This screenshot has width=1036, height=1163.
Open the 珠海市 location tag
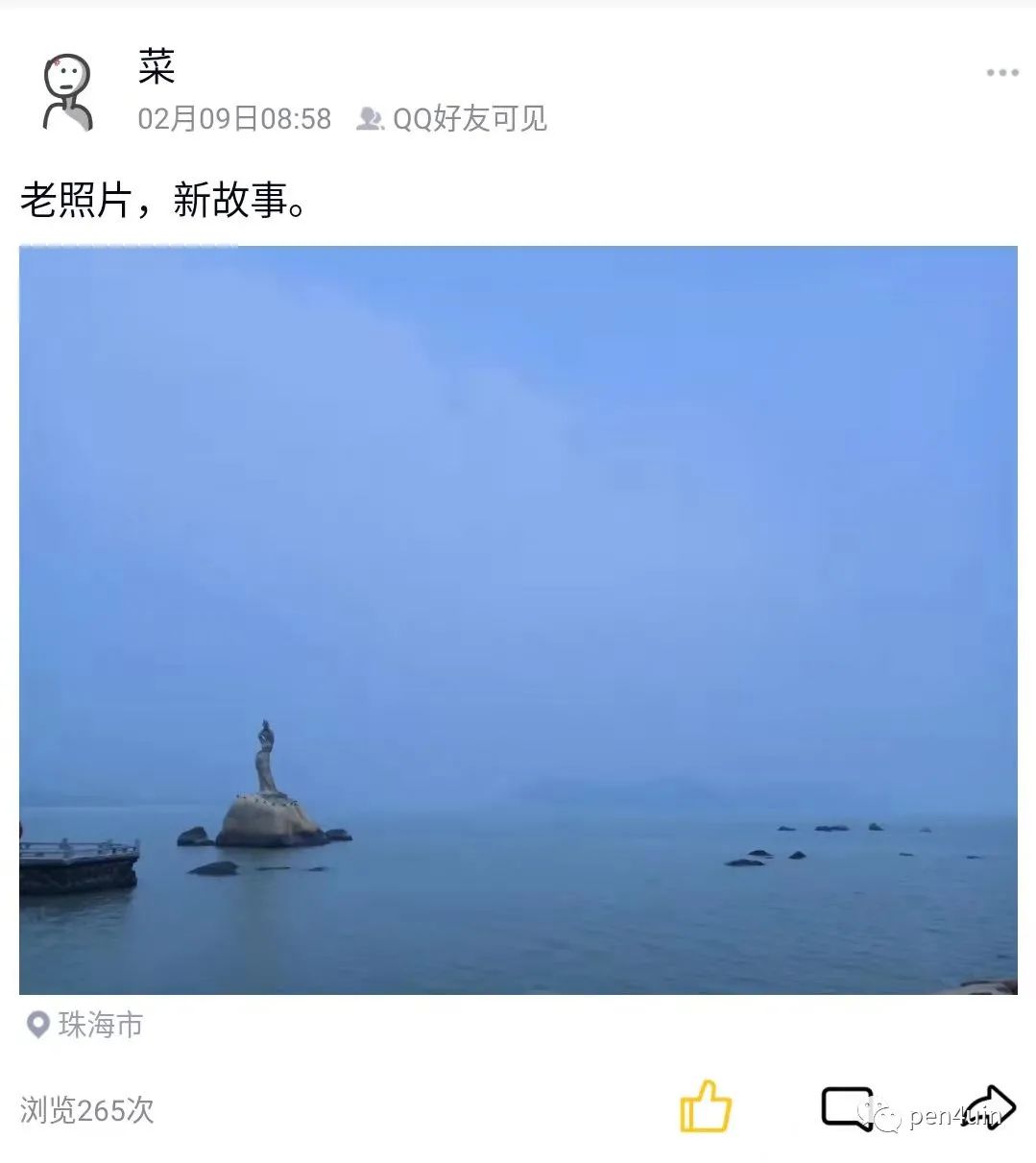[x=86, y=1025]
